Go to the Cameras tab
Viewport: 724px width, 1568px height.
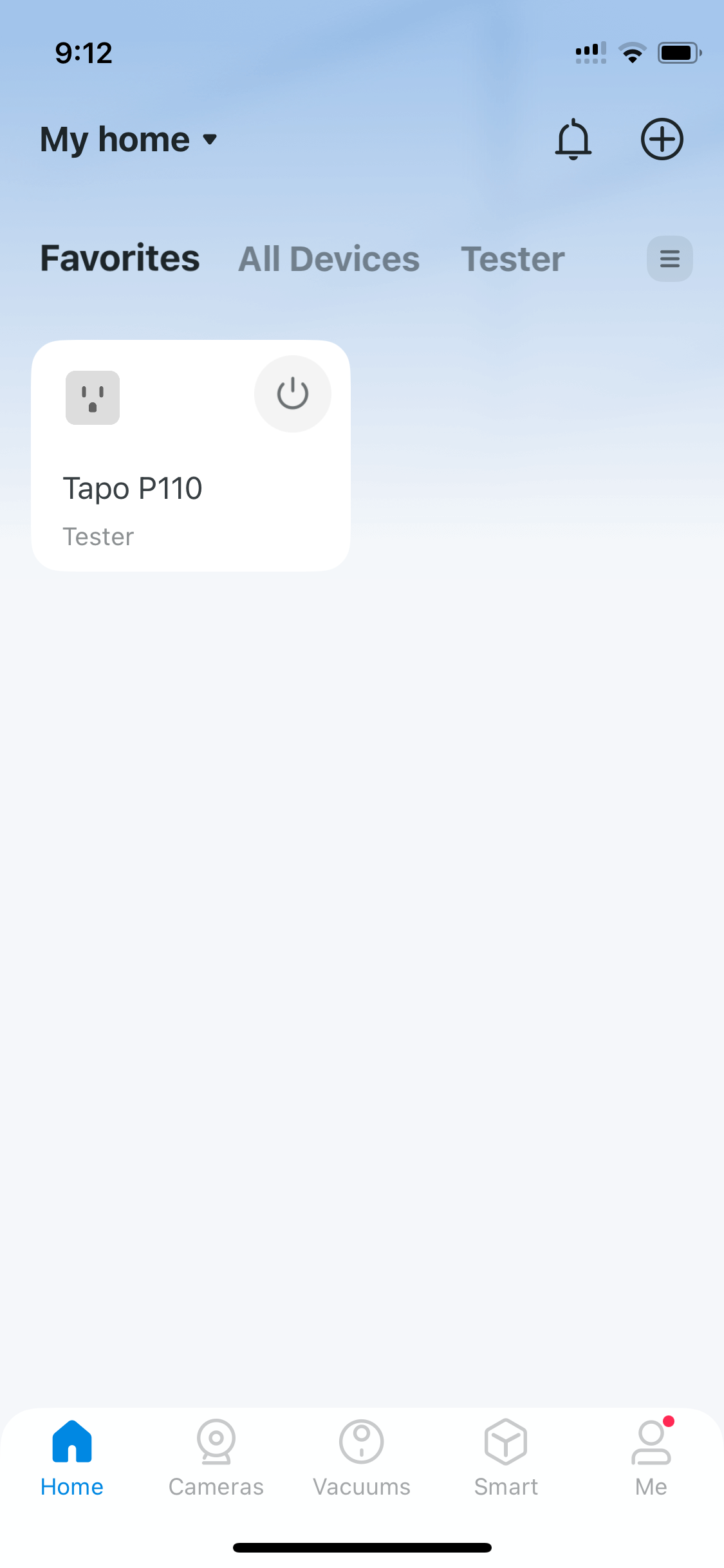tap(216, 1459)
